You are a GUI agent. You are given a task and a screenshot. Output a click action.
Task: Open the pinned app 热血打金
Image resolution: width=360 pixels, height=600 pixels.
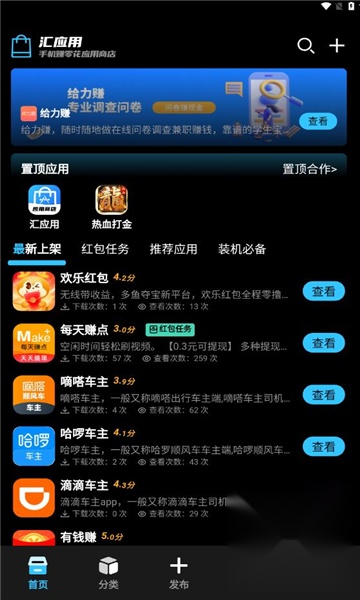[111, 207]
